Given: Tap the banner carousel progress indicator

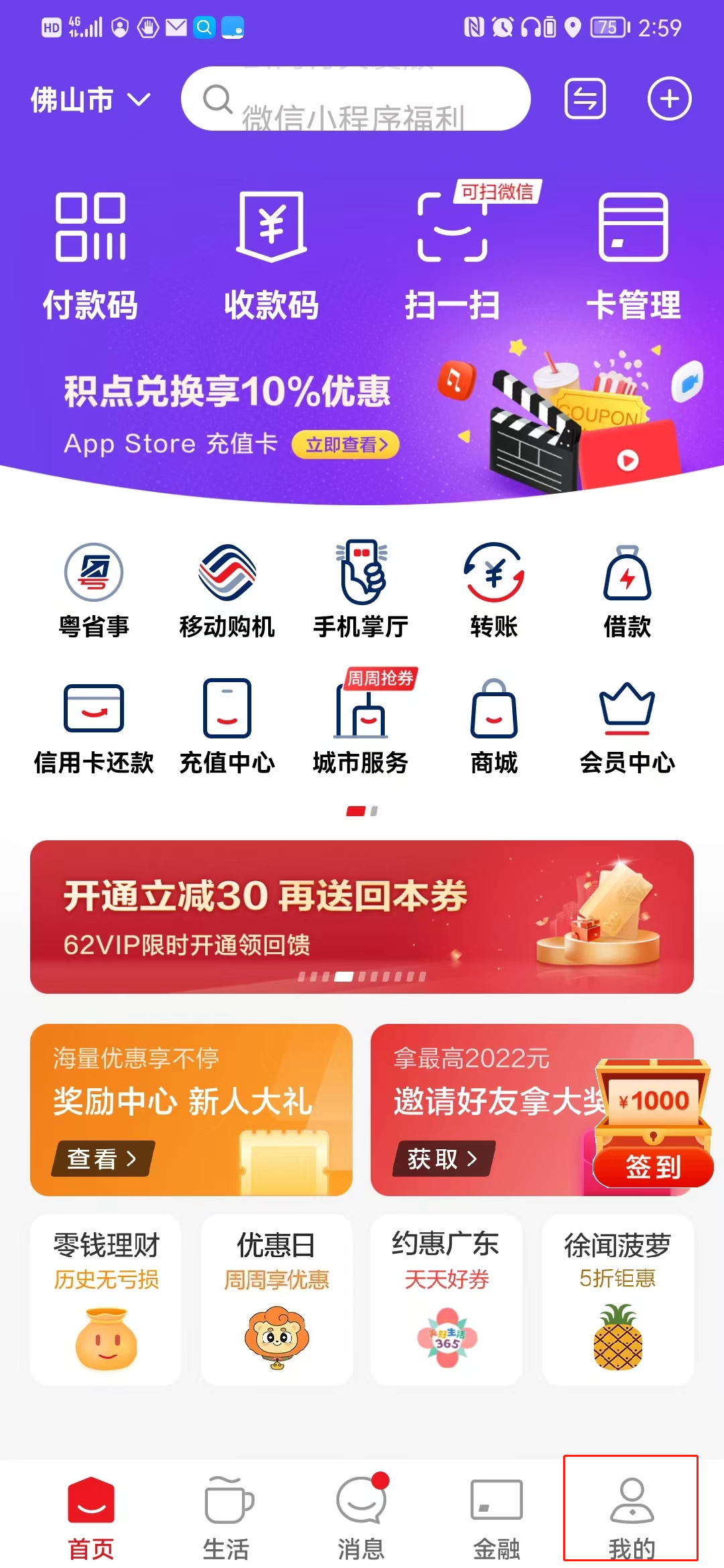Looking at the screenshot, I should click(x=362, y=977).
